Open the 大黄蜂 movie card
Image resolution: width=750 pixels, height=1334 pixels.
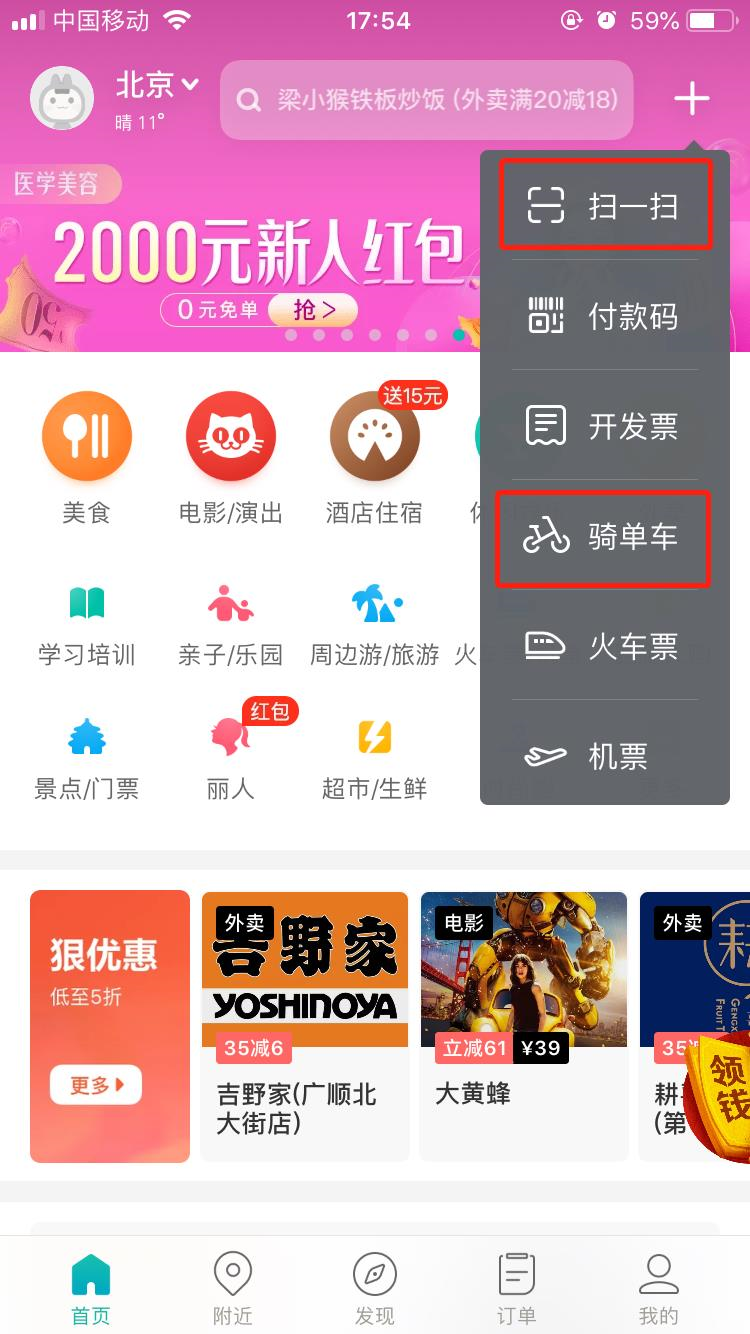point(523,1025)
